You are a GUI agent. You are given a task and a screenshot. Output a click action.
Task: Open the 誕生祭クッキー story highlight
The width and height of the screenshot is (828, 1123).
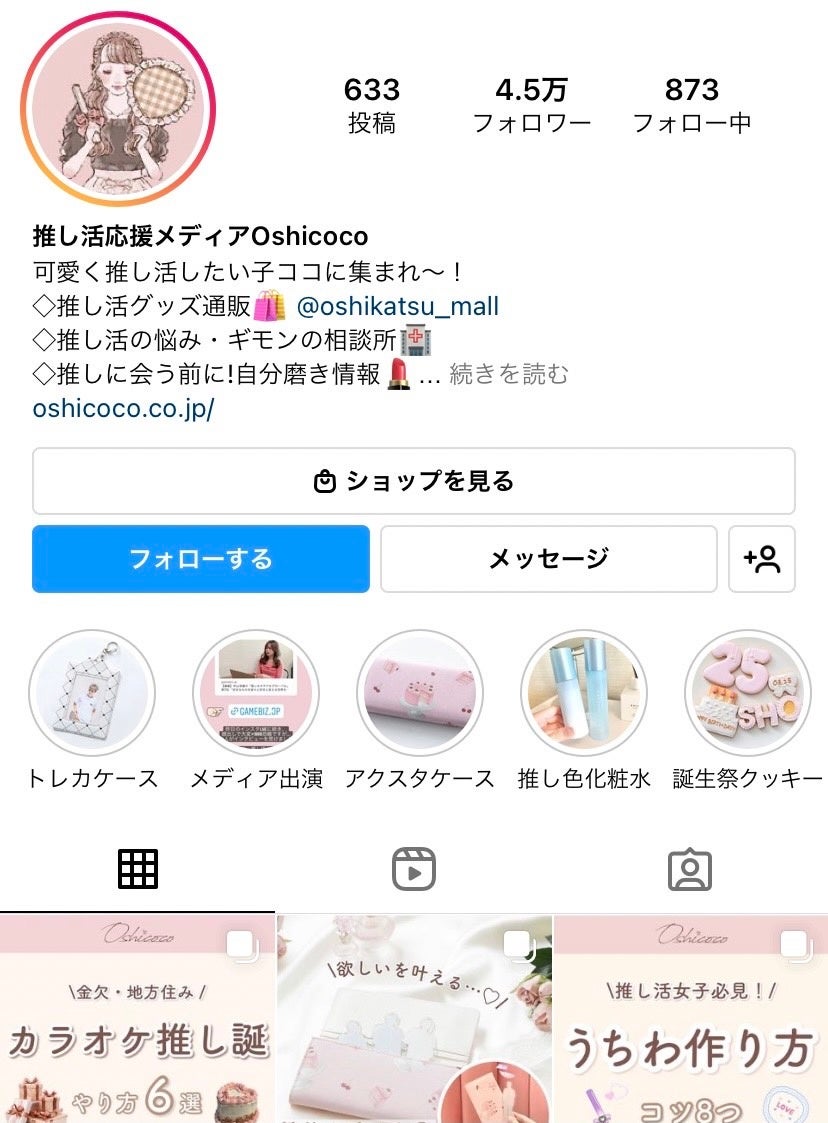(x=747, y=693)
